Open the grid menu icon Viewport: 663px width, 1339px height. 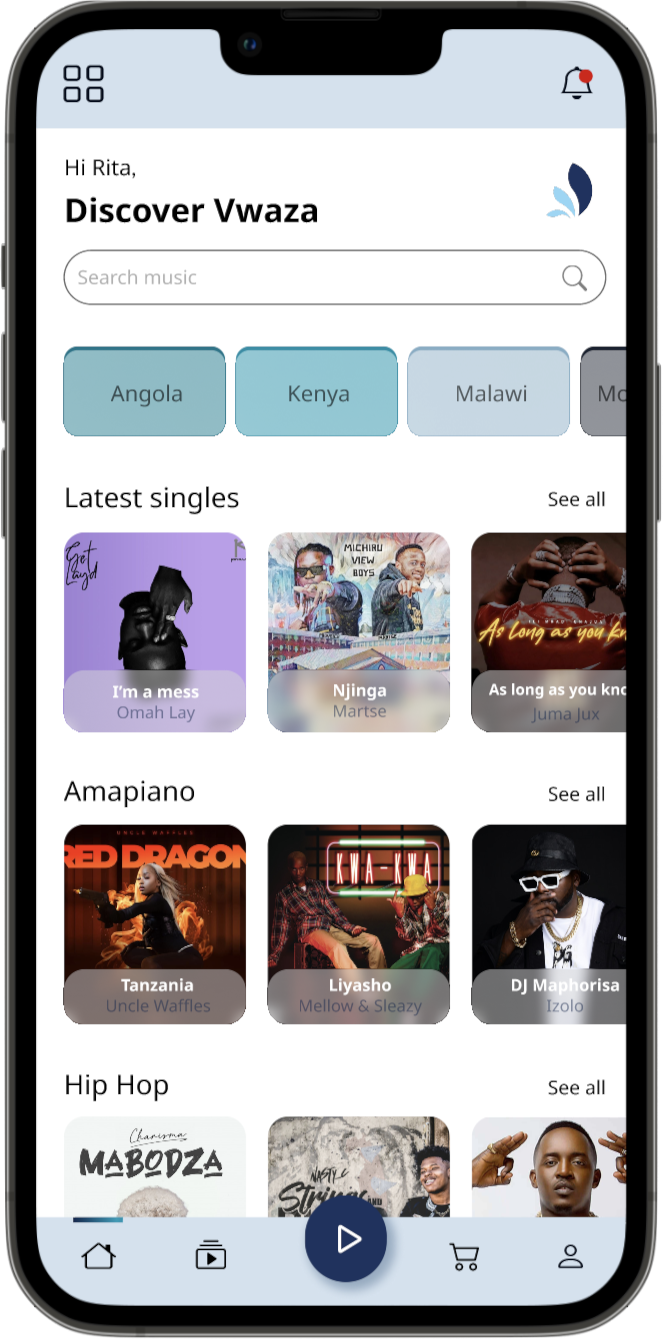pyautogui.click(x=84, y=84)
